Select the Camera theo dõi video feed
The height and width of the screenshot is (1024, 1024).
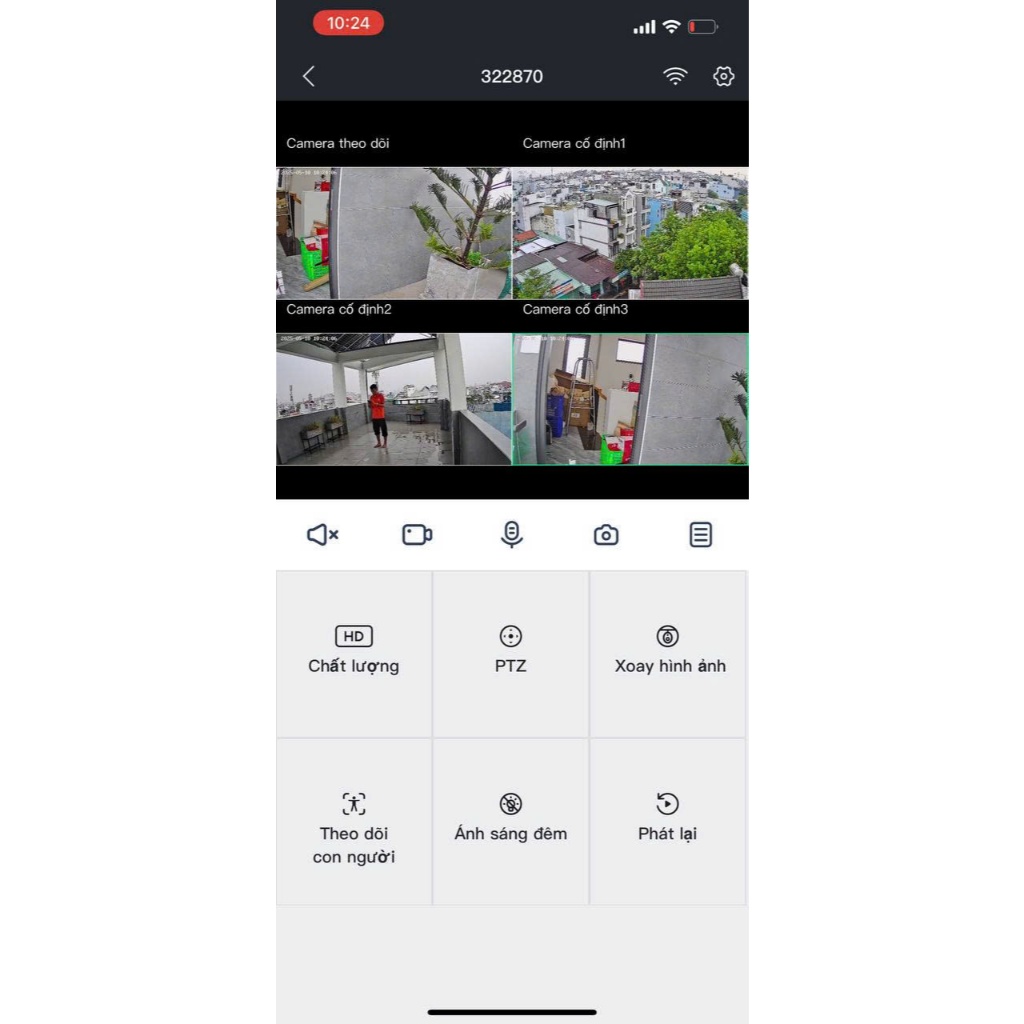[x=393, y=233]
